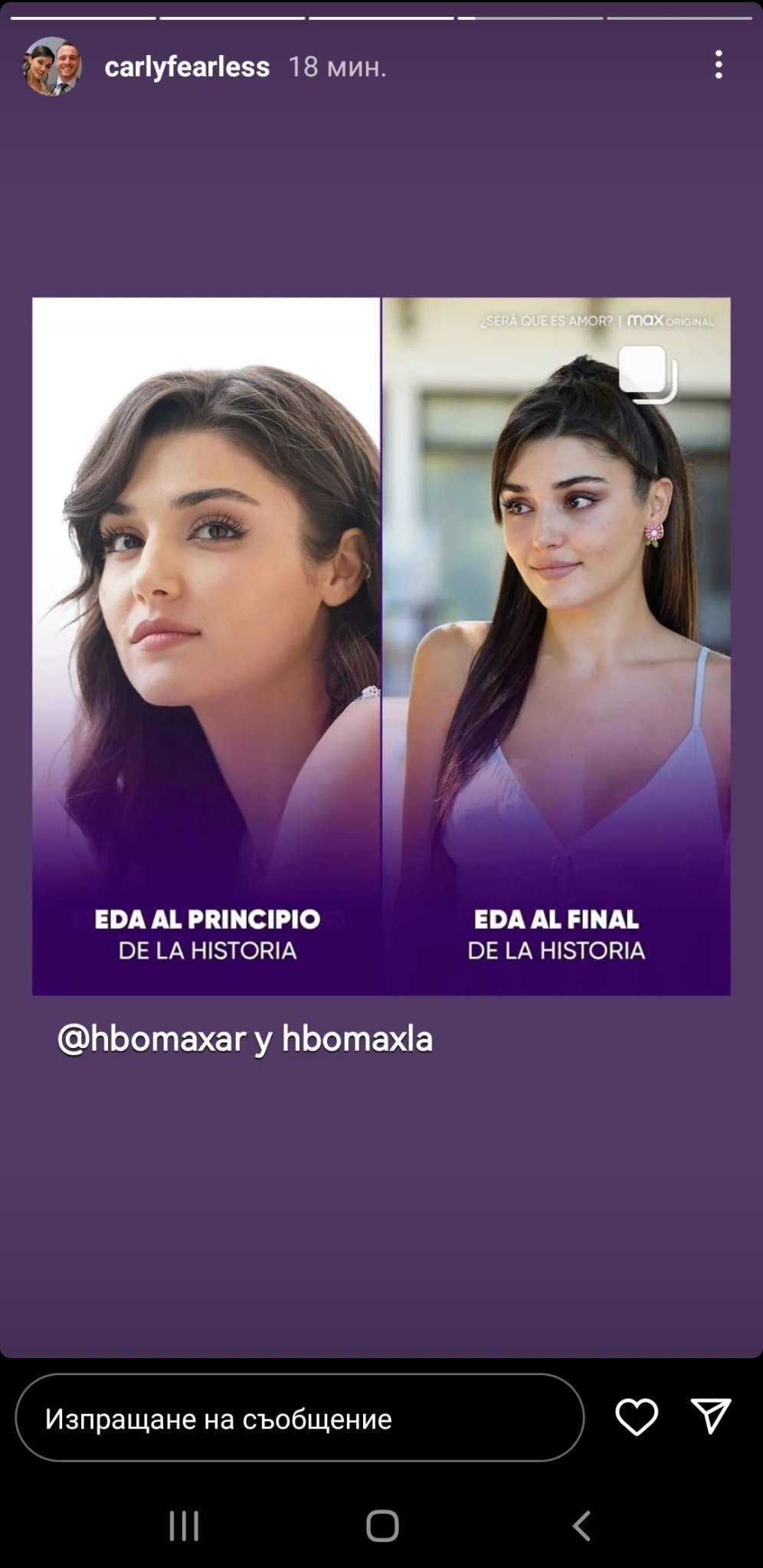Go to the system home screen
763x1568 pixels.
tap(381, 1525)
